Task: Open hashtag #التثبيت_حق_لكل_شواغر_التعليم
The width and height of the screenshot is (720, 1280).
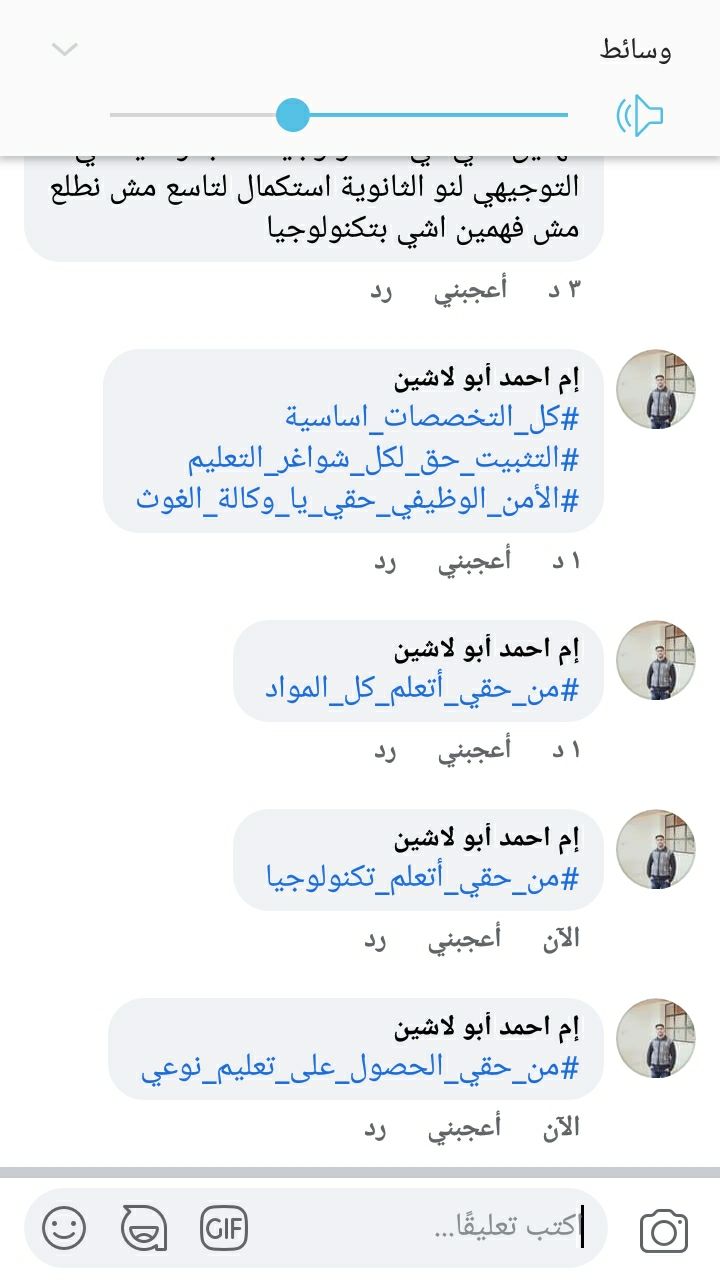Action: [384, 459]
